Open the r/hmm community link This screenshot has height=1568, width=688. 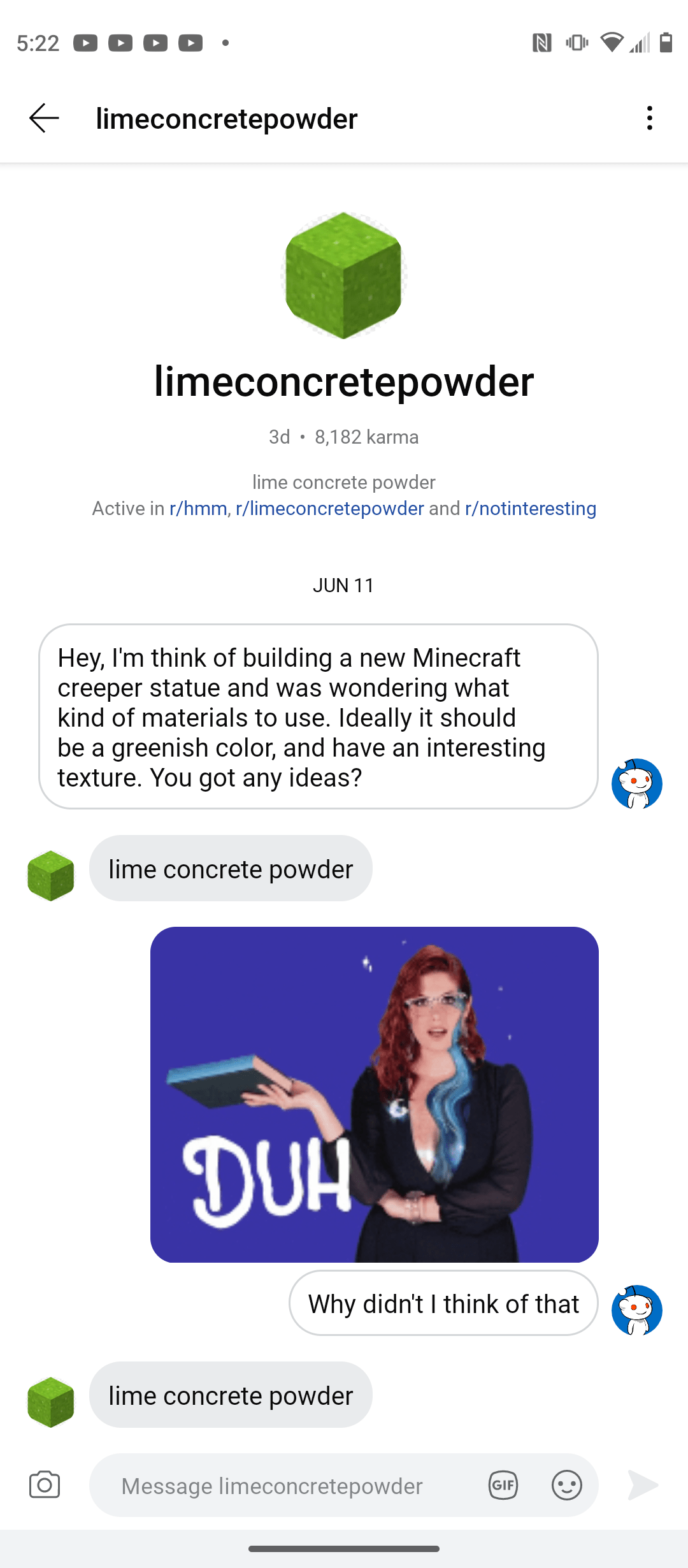(x=196, y=508)
